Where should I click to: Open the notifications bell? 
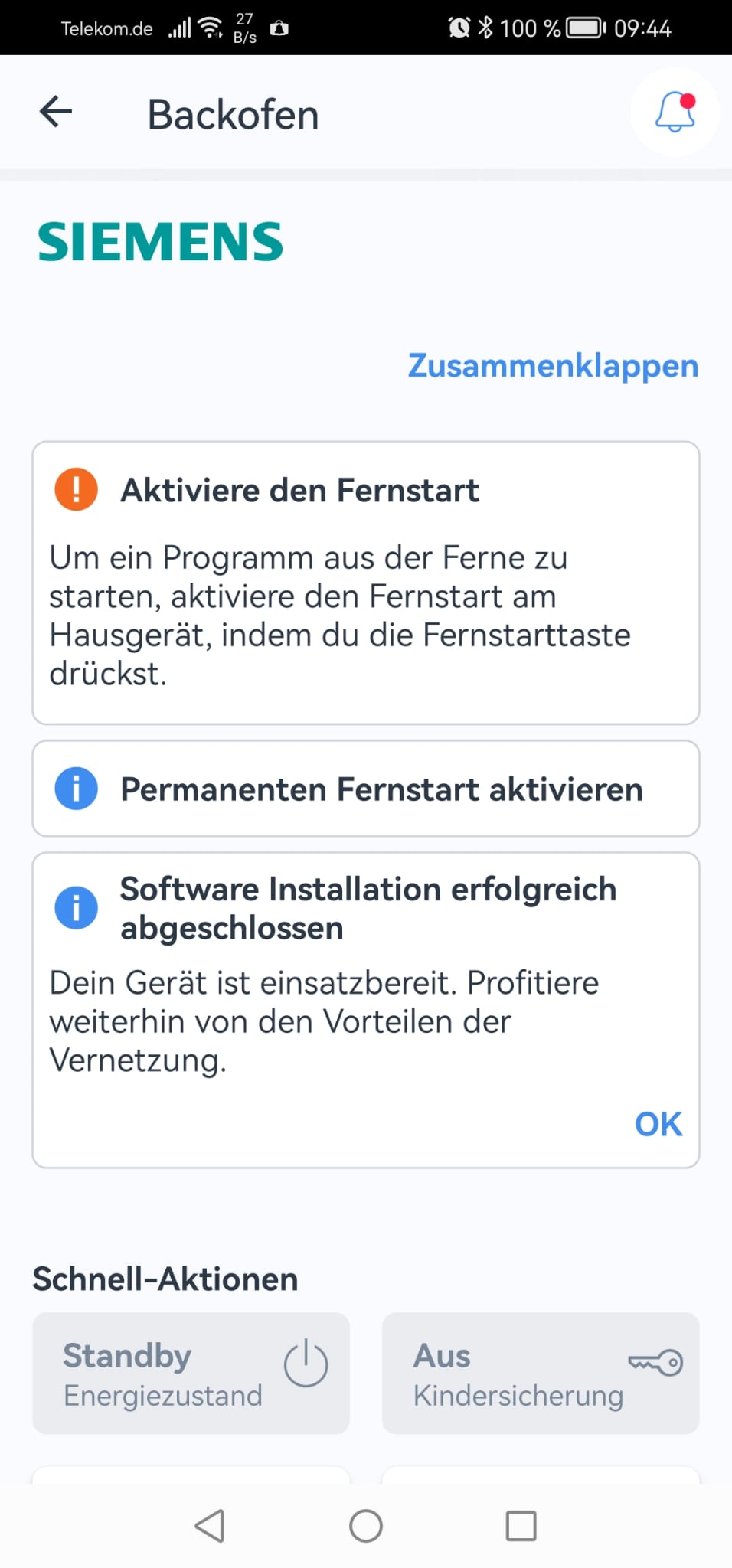675,113
